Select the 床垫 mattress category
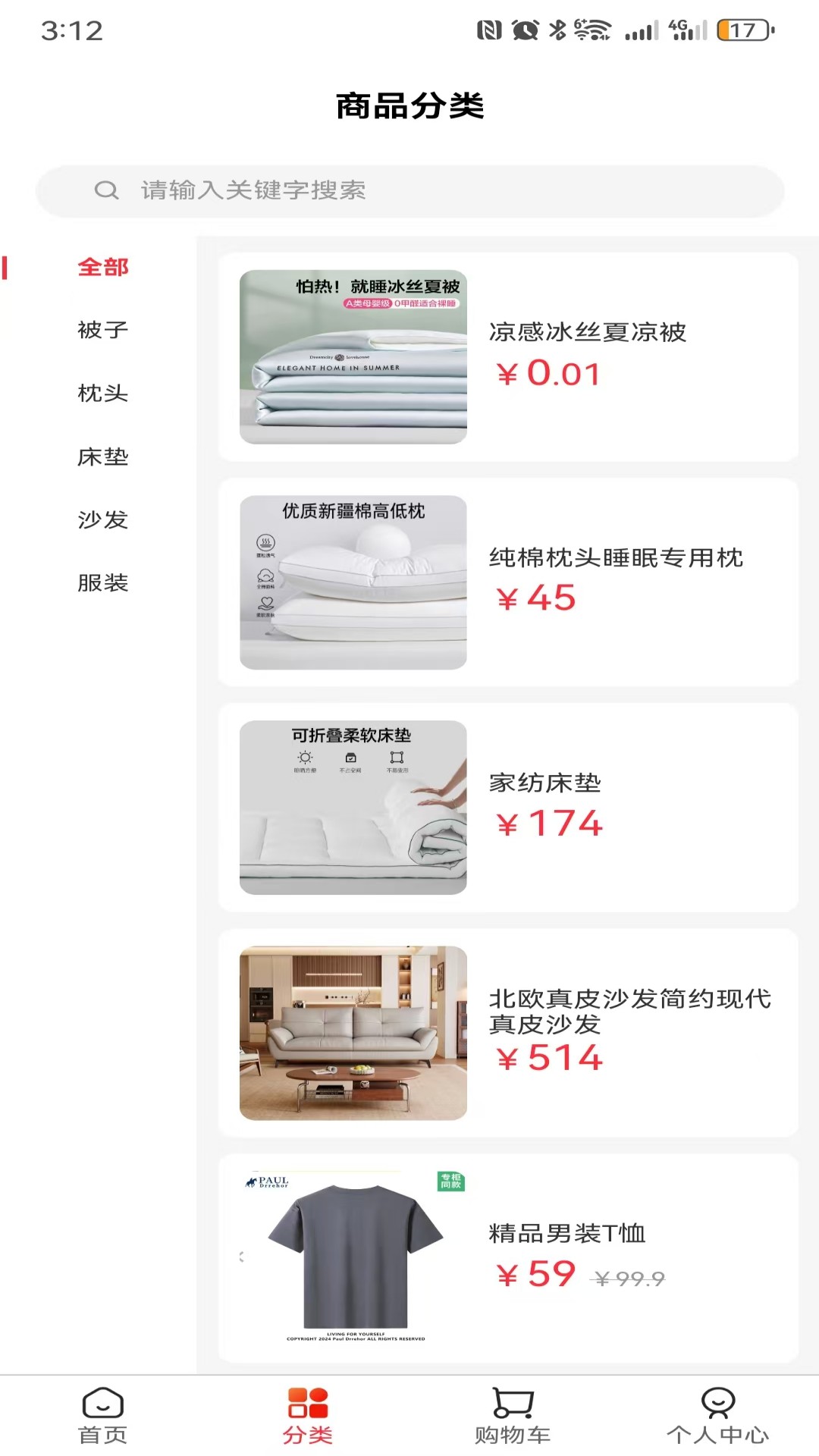Image resolution: width=819 pixels, height=1456 pixels. (x=102, y=457)
